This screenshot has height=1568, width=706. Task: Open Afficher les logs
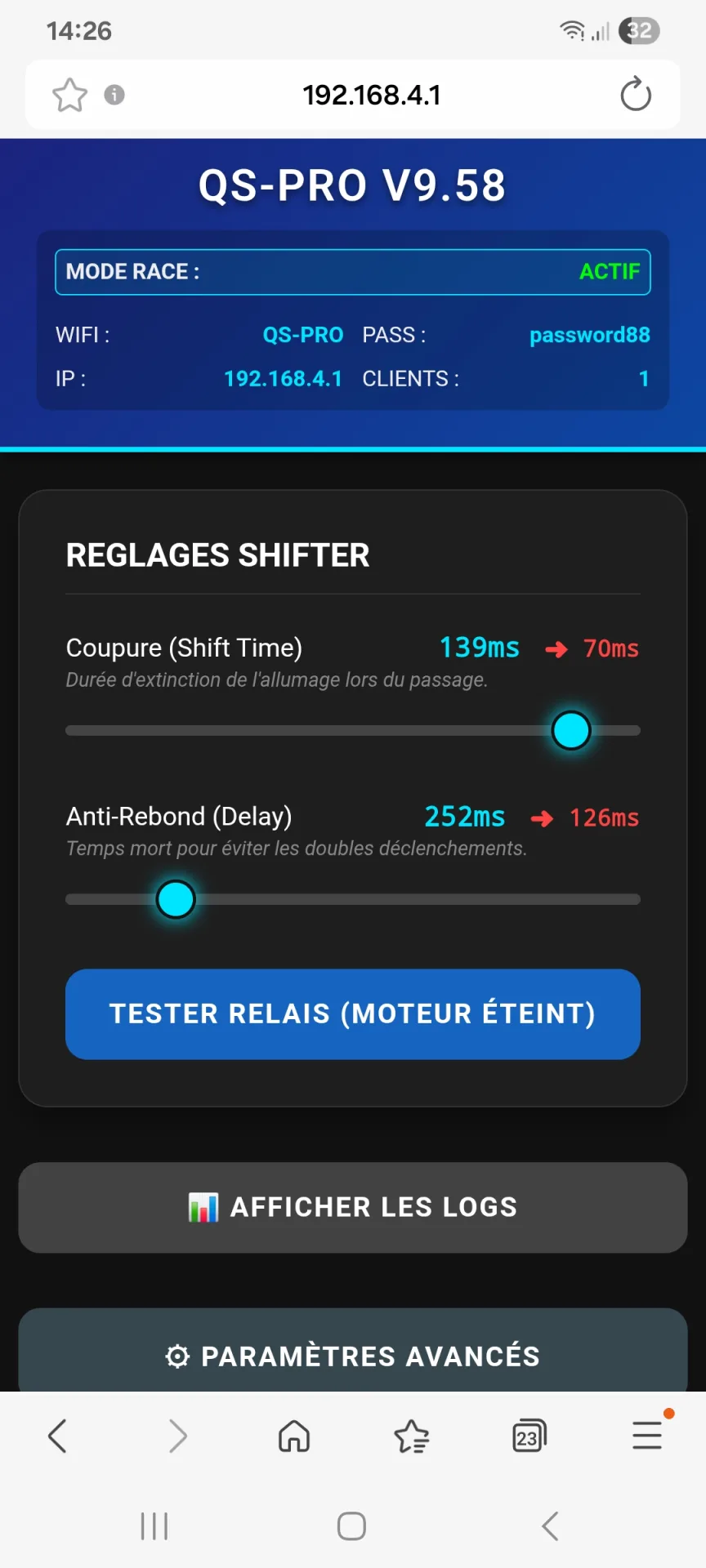353,1207
